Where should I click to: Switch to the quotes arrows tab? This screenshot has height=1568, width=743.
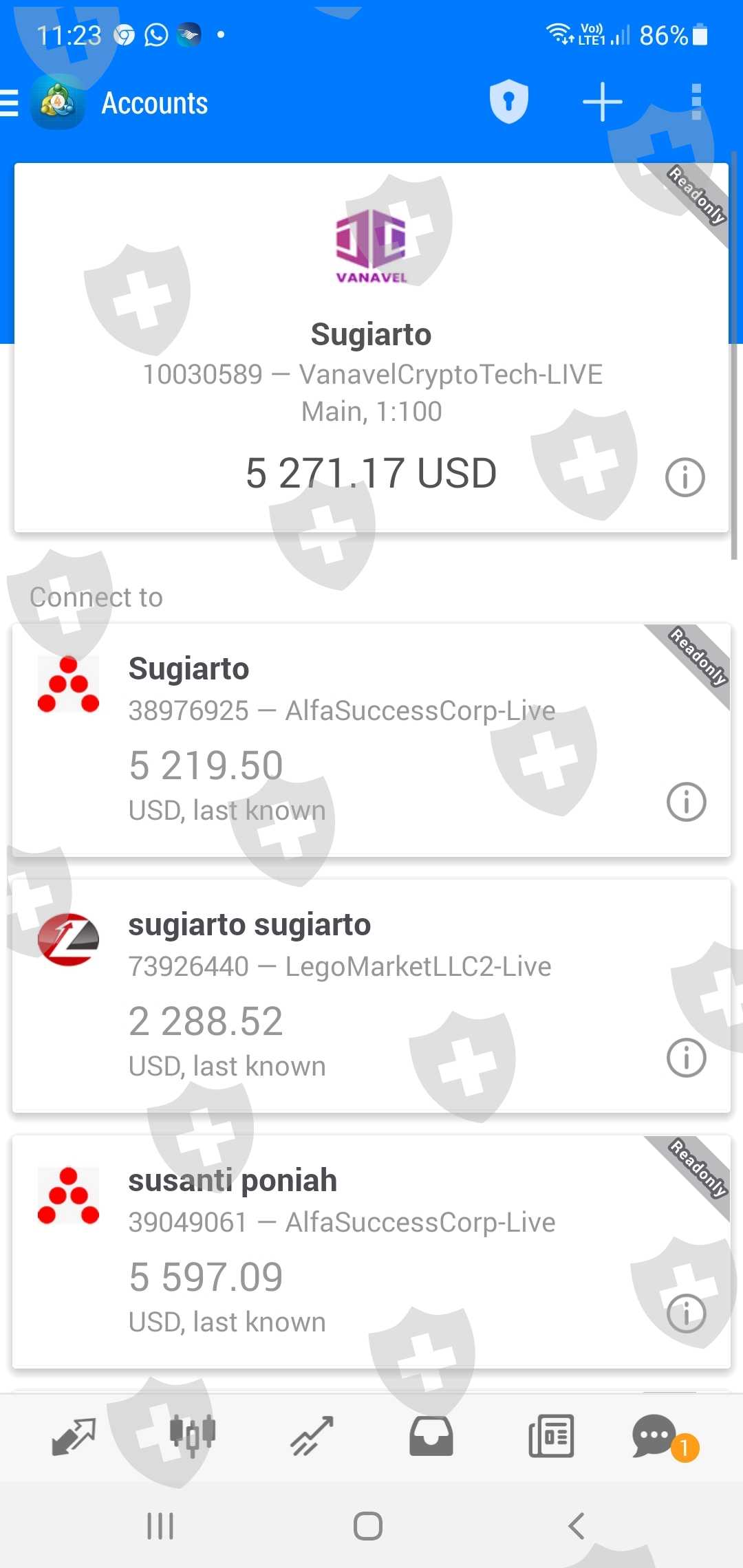coord(74,1436)
